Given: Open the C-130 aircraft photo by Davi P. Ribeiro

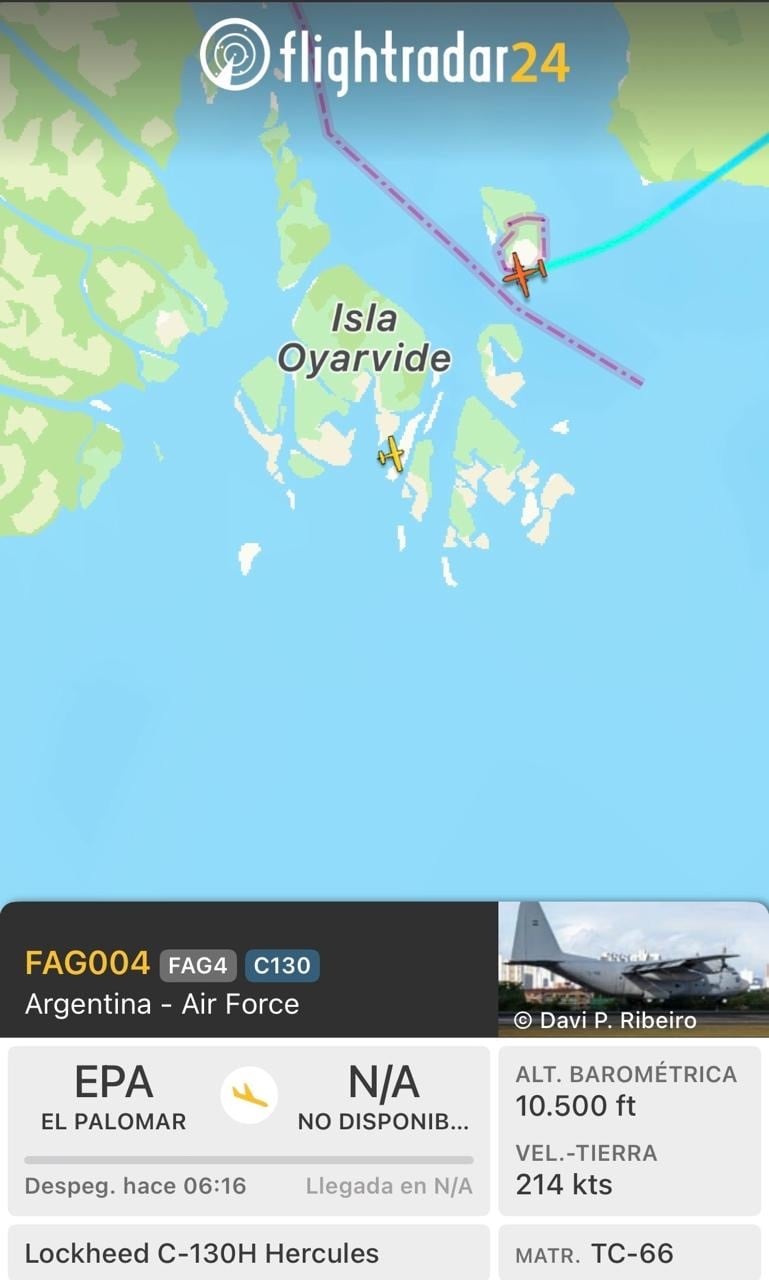Looking at the screenshot, I should pyautogui.click(x=633, y=967).
